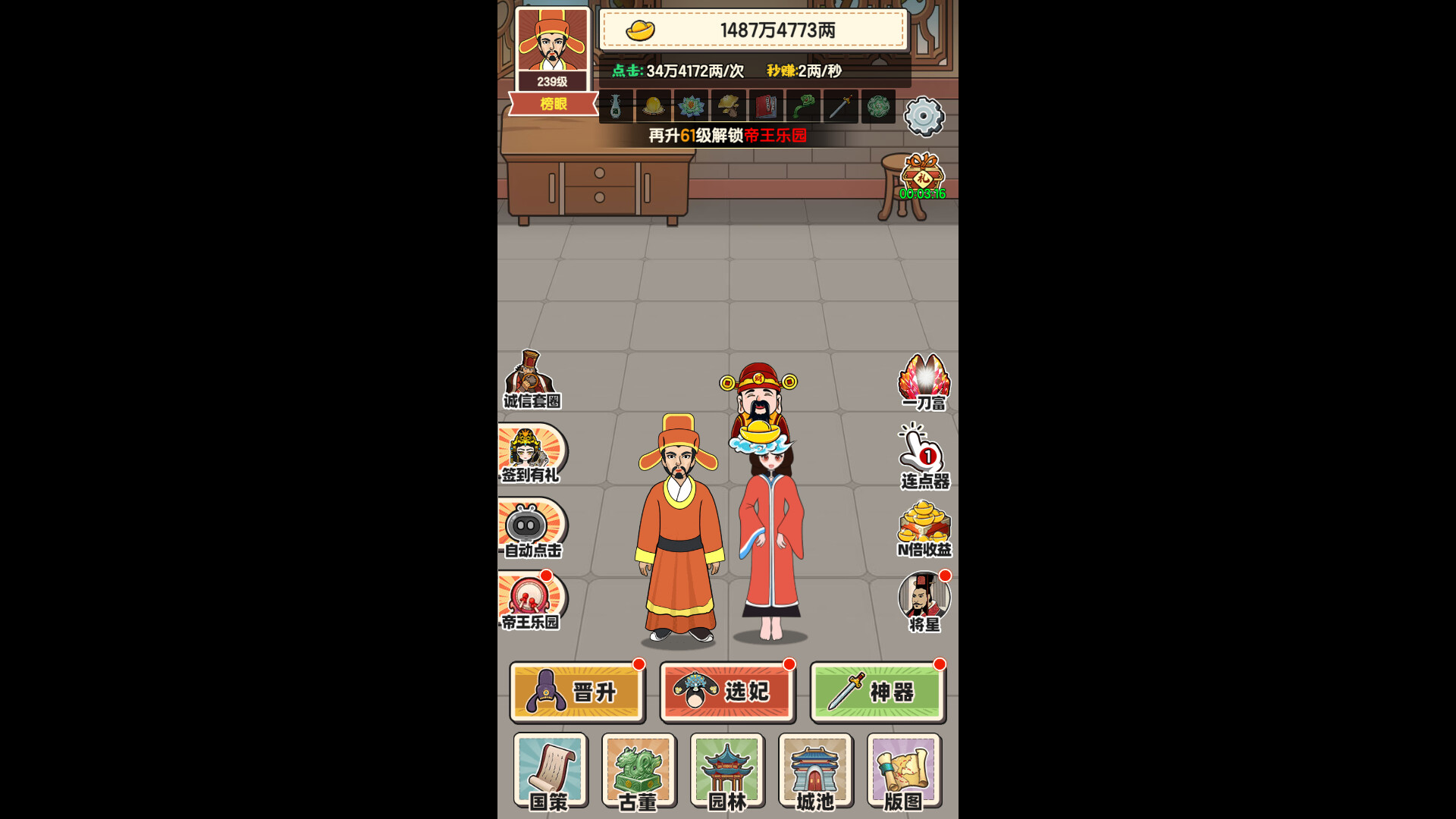This screenshot has width=1456, height=819.
Task: Open 签到有礼 sign-in rewards
Action: pyautogui.click(x=531, y=453)
